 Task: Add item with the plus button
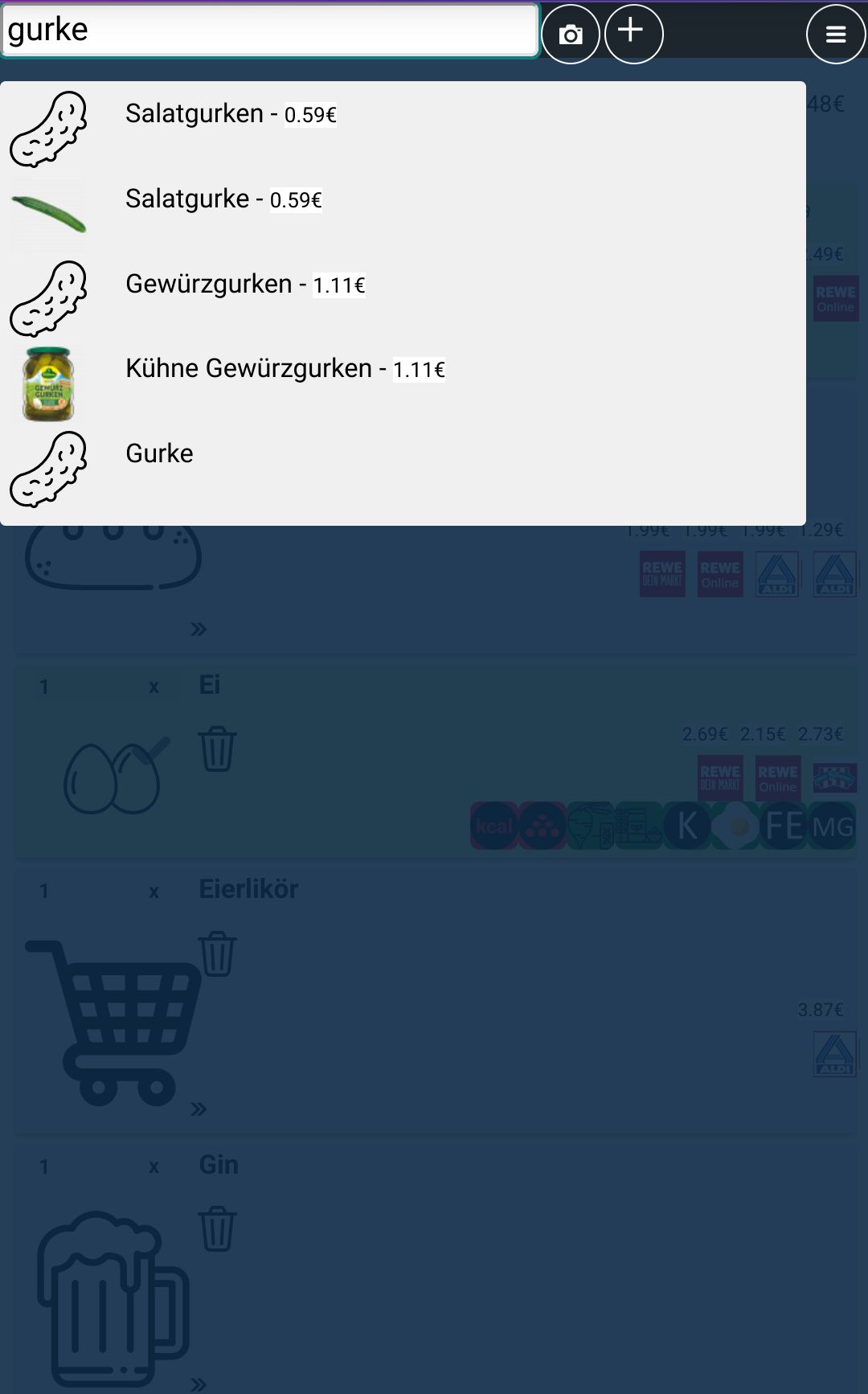pyautogui.click(x=633, y=34)
